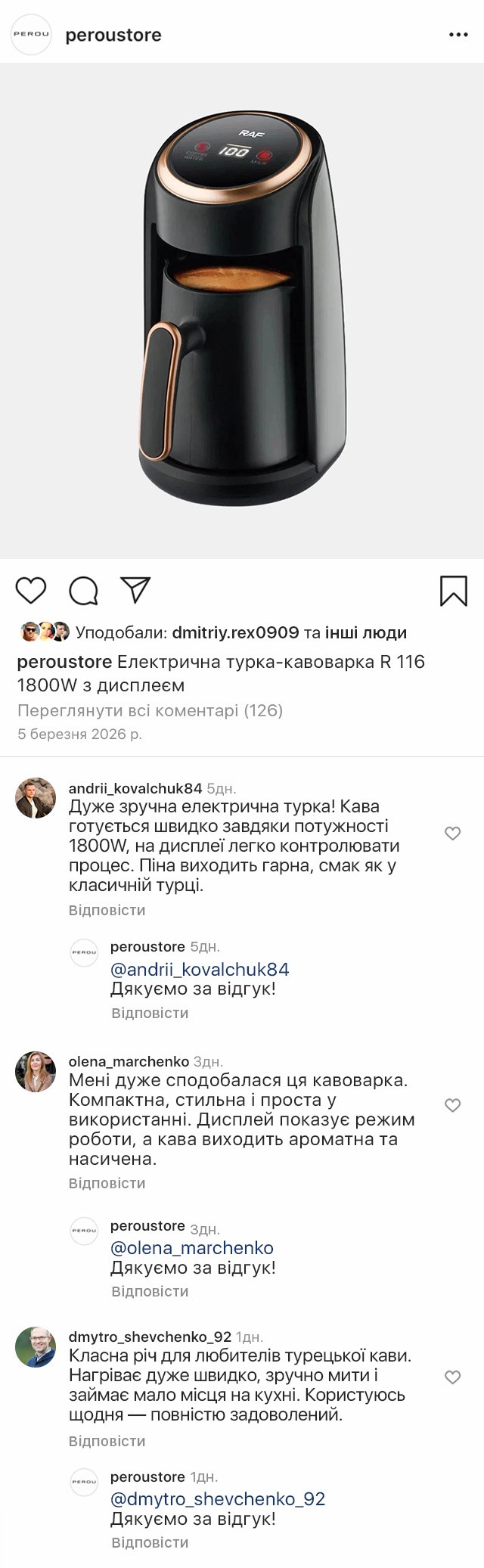Screen dimensions: 484x1568
Task: Like andrii_kovalchuk84's comment
Action: click(x=452, y=834)
